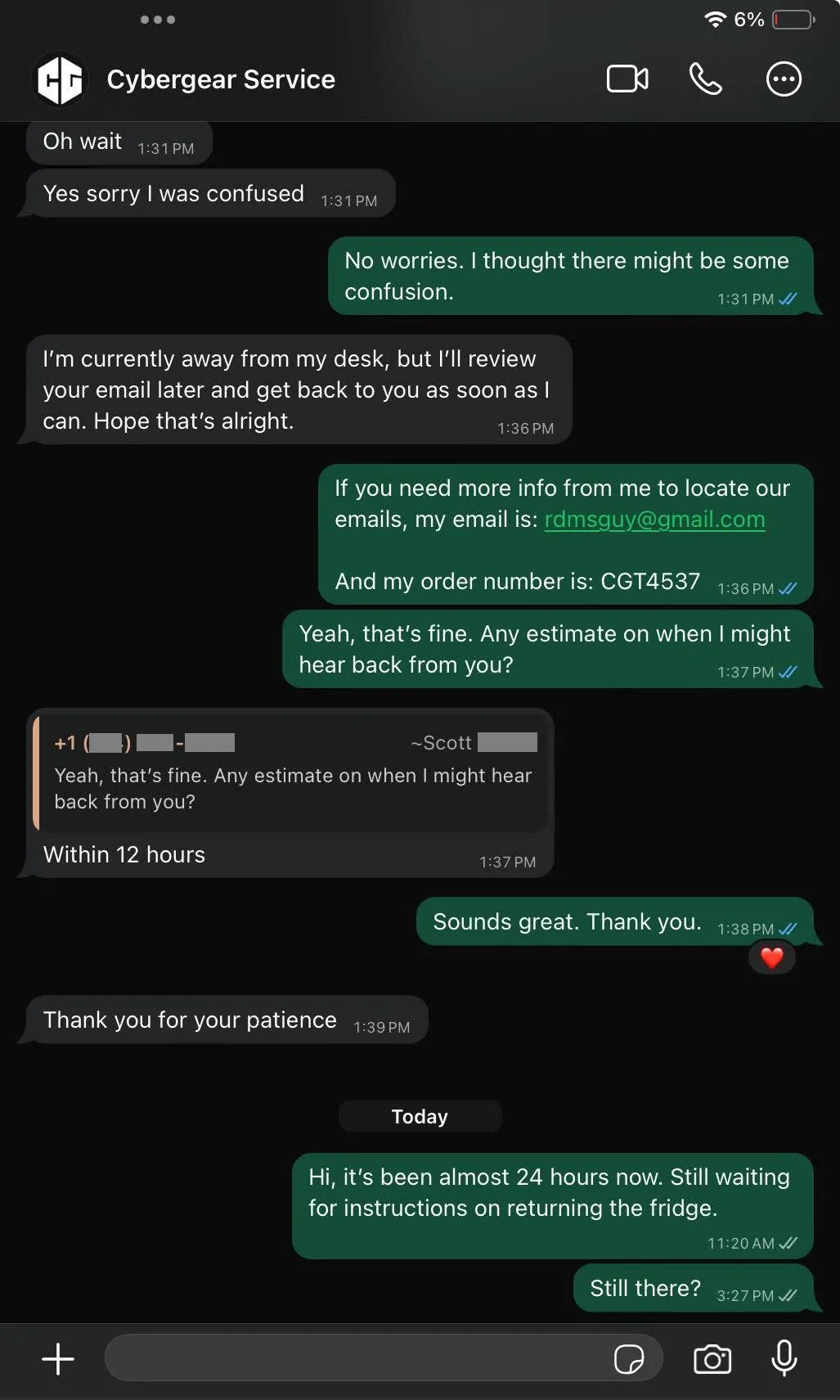
Task: Open the sticker picker
Action: pyautogui.click(x=628, y=1359)
